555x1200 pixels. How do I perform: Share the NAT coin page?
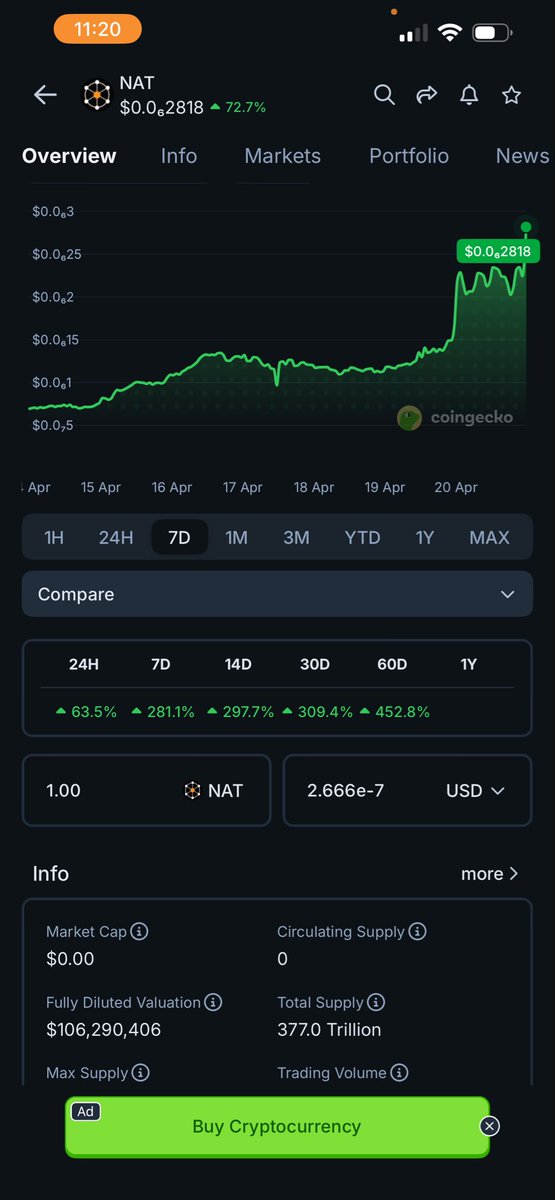tap(427, 95)
